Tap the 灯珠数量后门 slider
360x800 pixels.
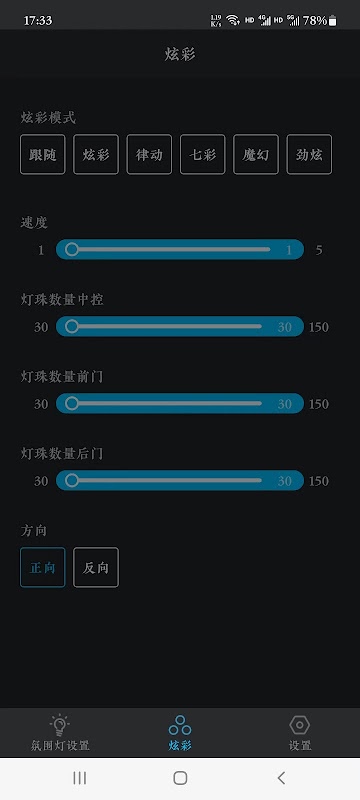tap(180, 481)
